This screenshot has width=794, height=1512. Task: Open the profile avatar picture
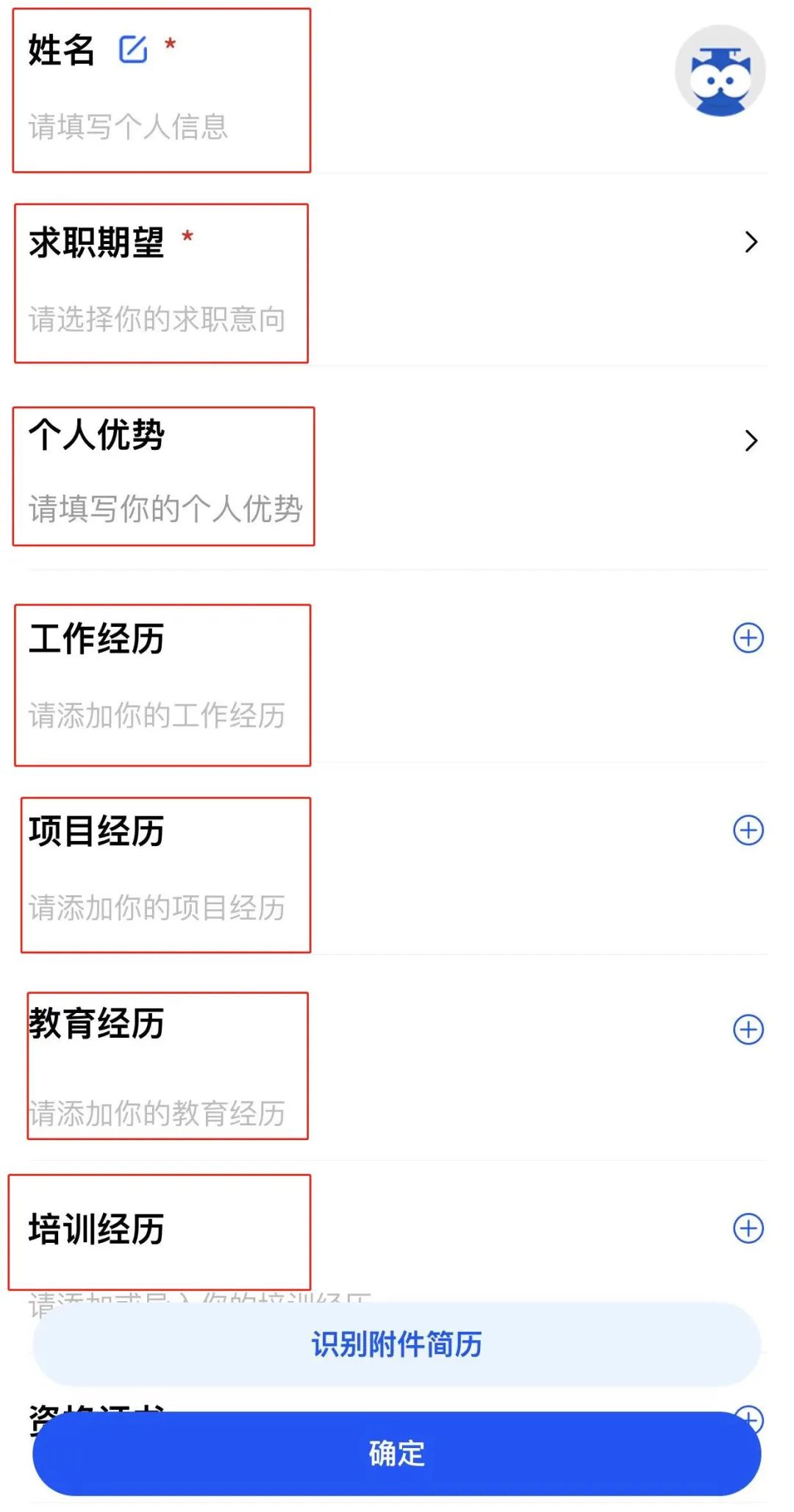tap(720, 71)
